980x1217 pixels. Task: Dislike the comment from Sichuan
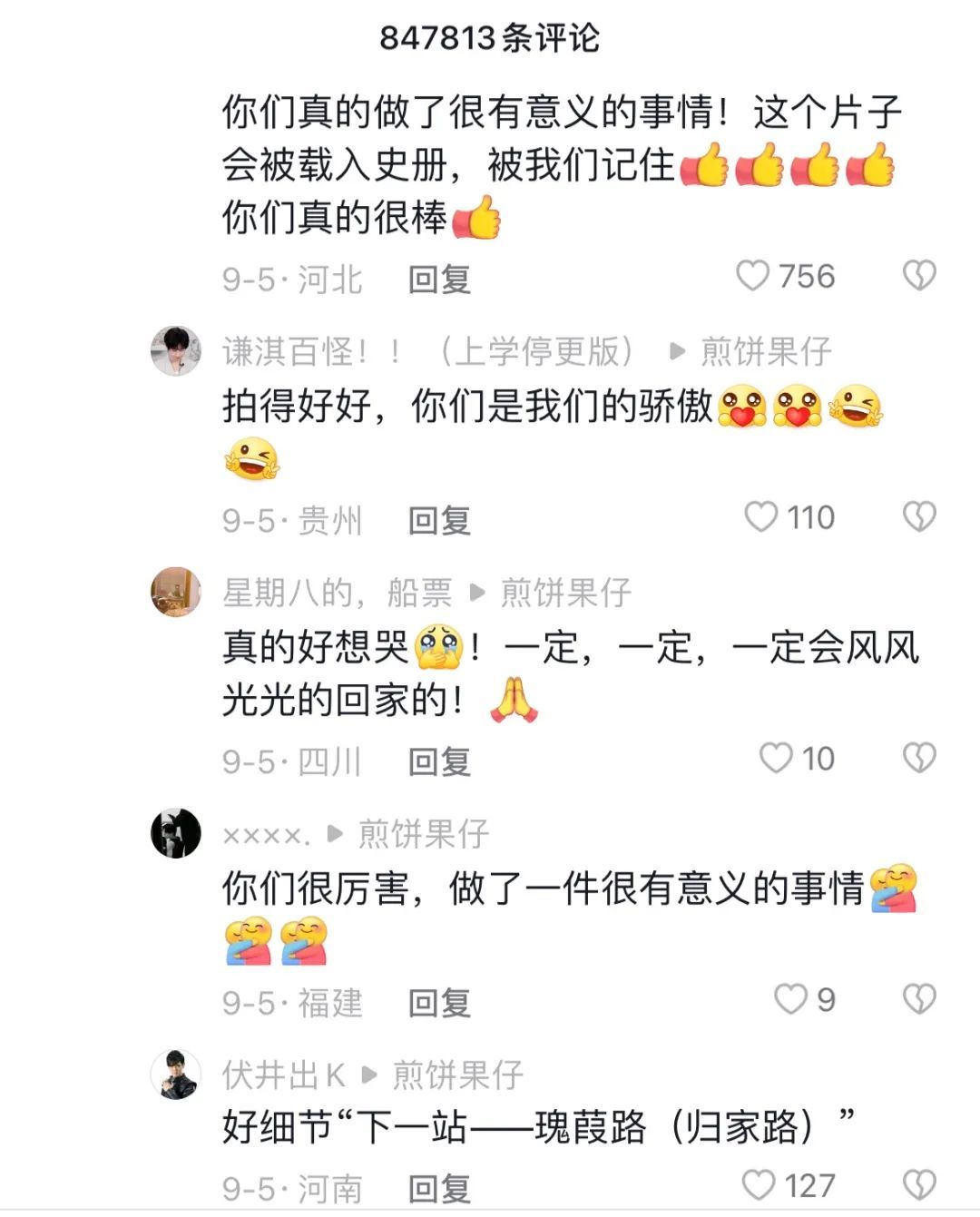[919, 758]
